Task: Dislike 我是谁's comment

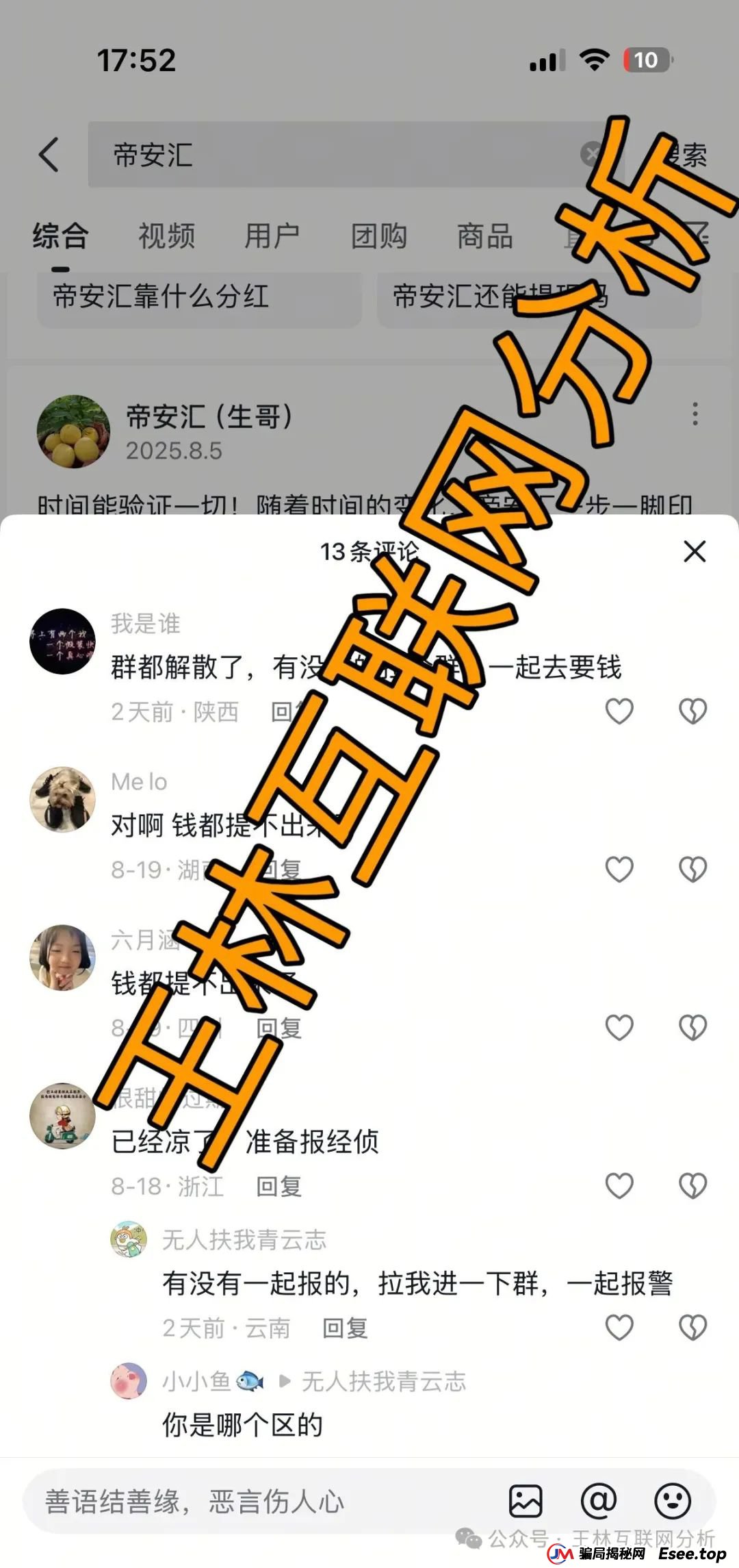Action: 692,711
